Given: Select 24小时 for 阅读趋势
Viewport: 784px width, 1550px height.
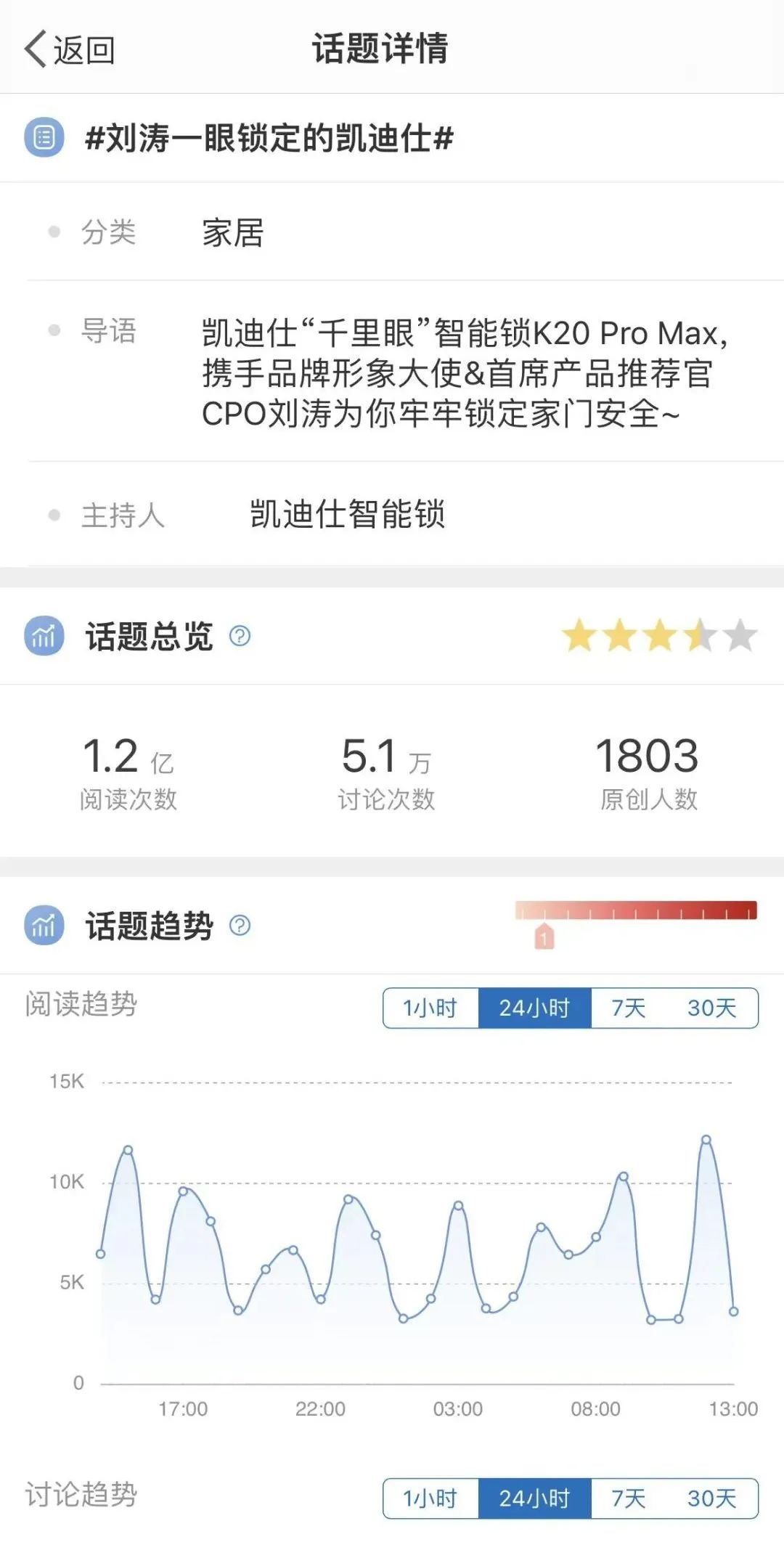Looking at the screenshot, I should [534, 1008].
